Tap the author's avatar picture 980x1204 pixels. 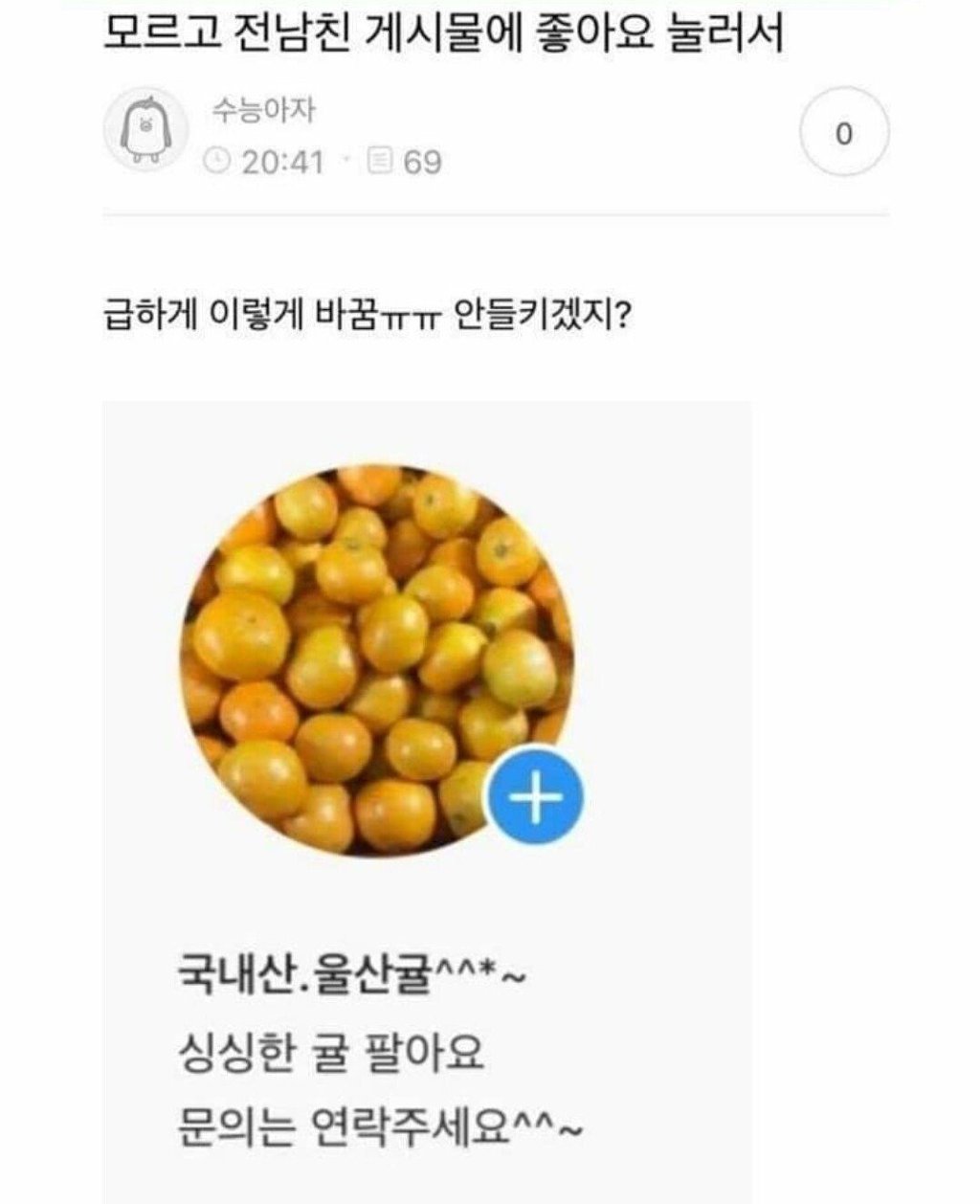pos(144,131)
